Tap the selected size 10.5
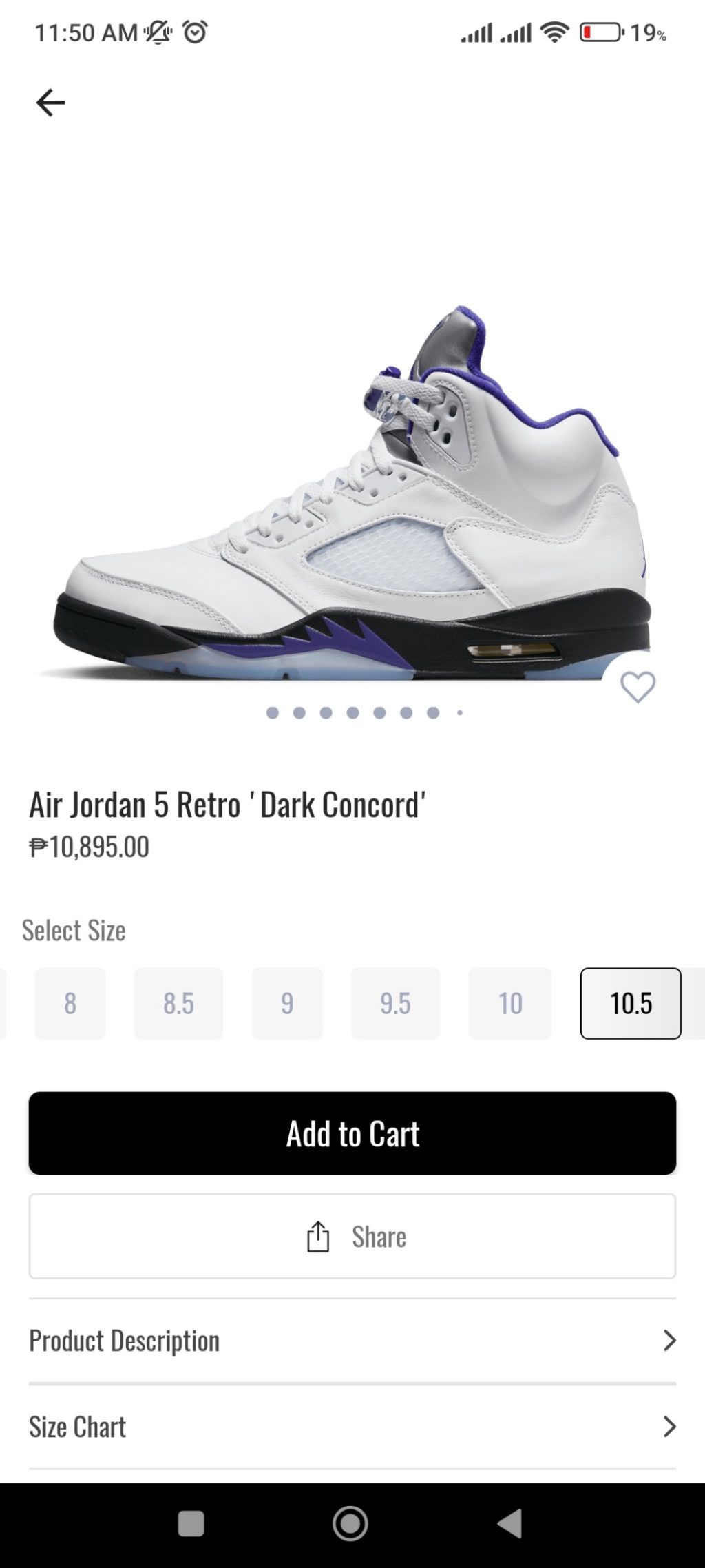Image resolution: width=705 pixels, height=1568 pixels. pos(631,1003)
